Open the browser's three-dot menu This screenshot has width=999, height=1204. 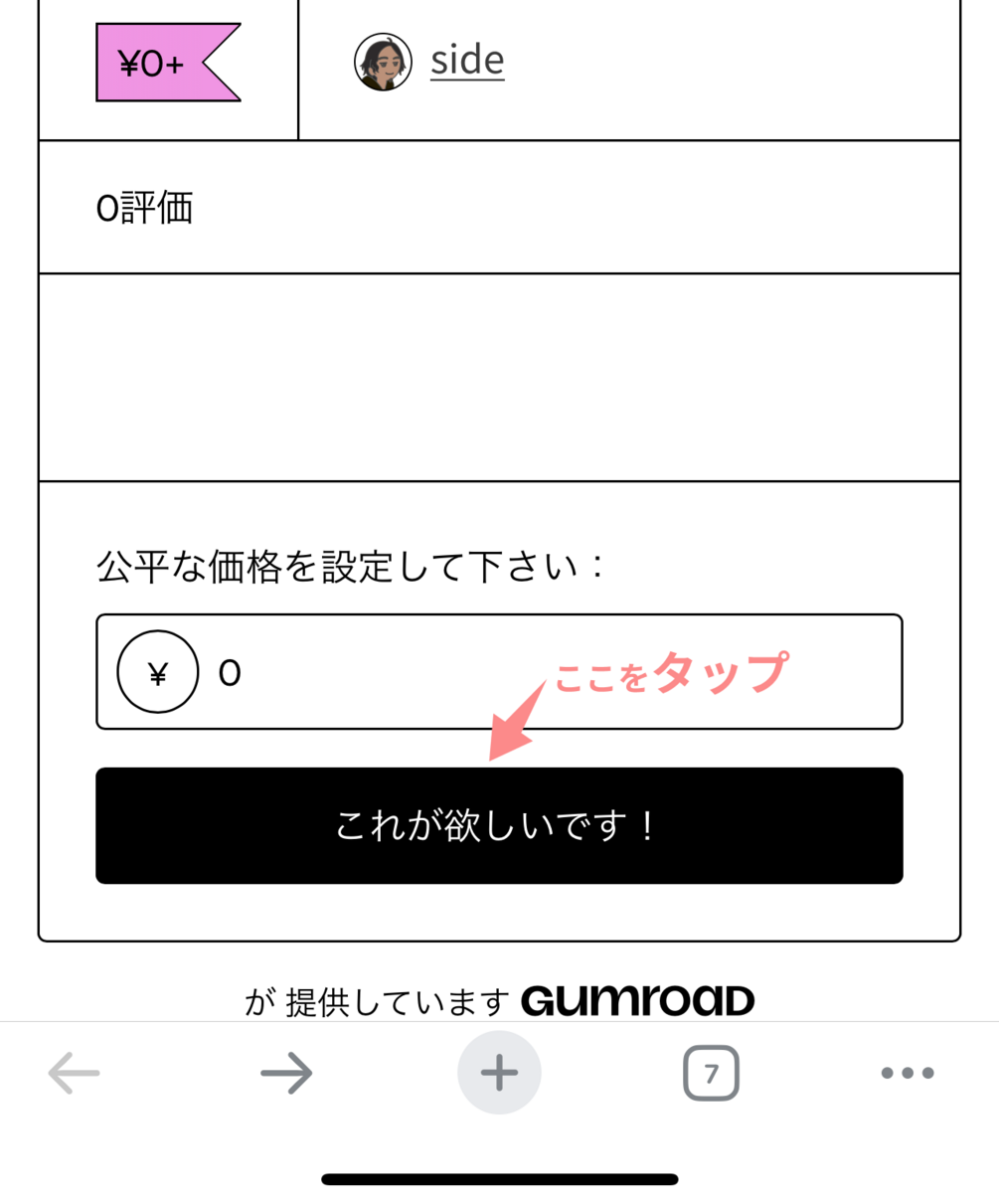point(908,1073)
